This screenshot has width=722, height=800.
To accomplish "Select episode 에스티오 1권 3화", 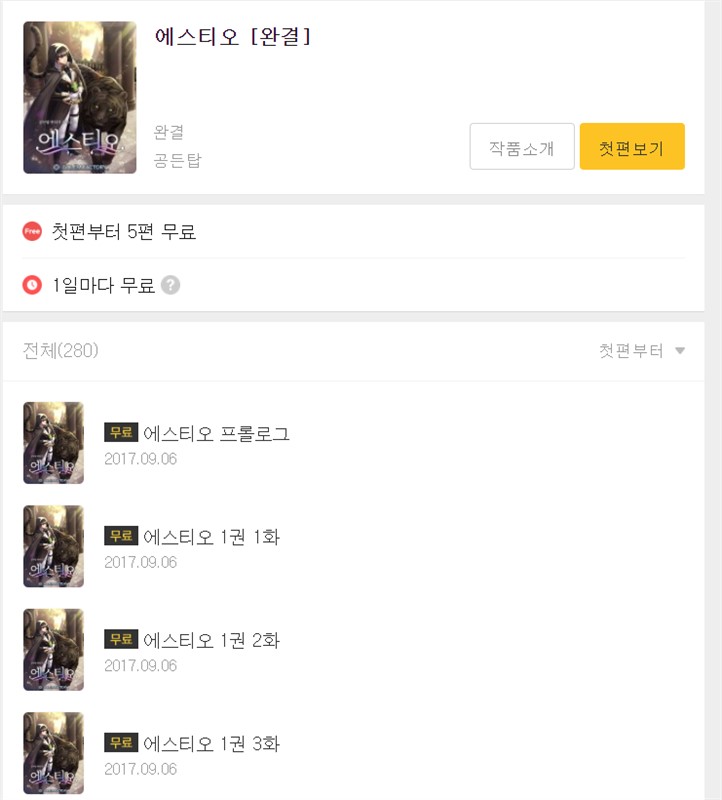I will click(x=211, y=744).
